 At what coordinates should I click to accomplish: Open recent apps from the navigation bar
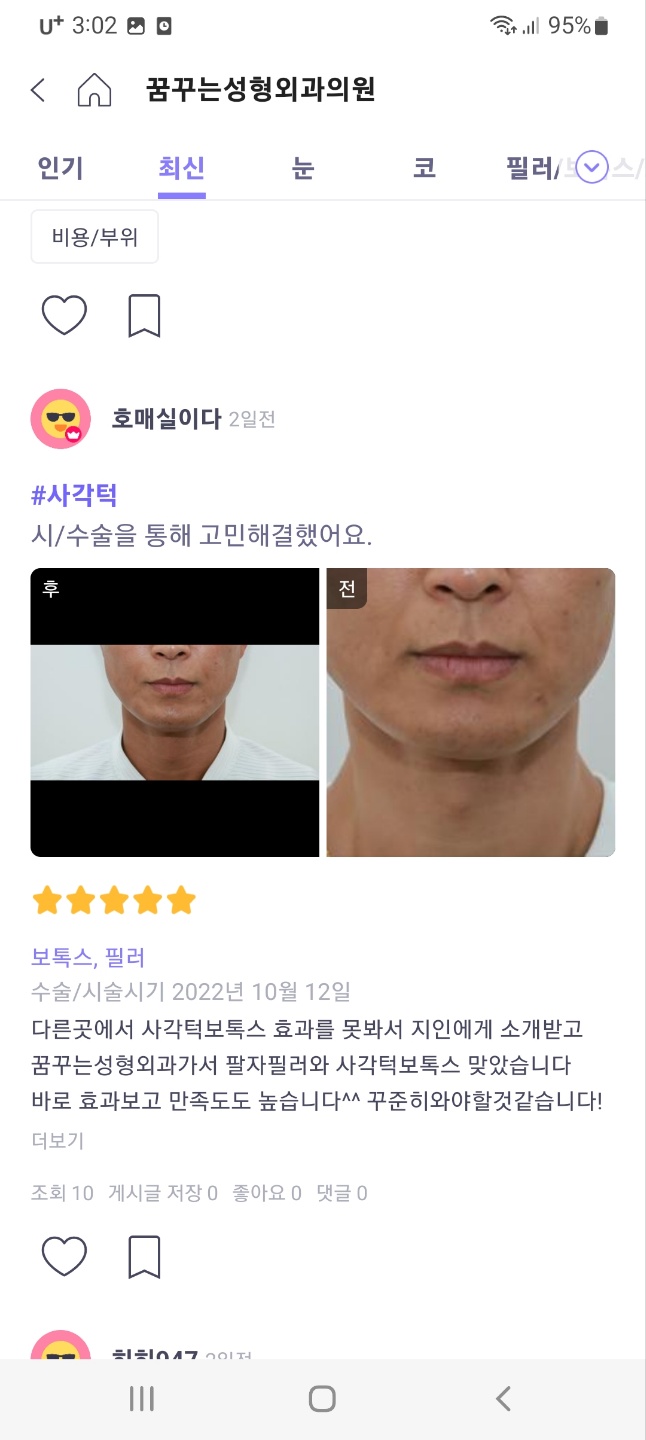coord(142,1399)
